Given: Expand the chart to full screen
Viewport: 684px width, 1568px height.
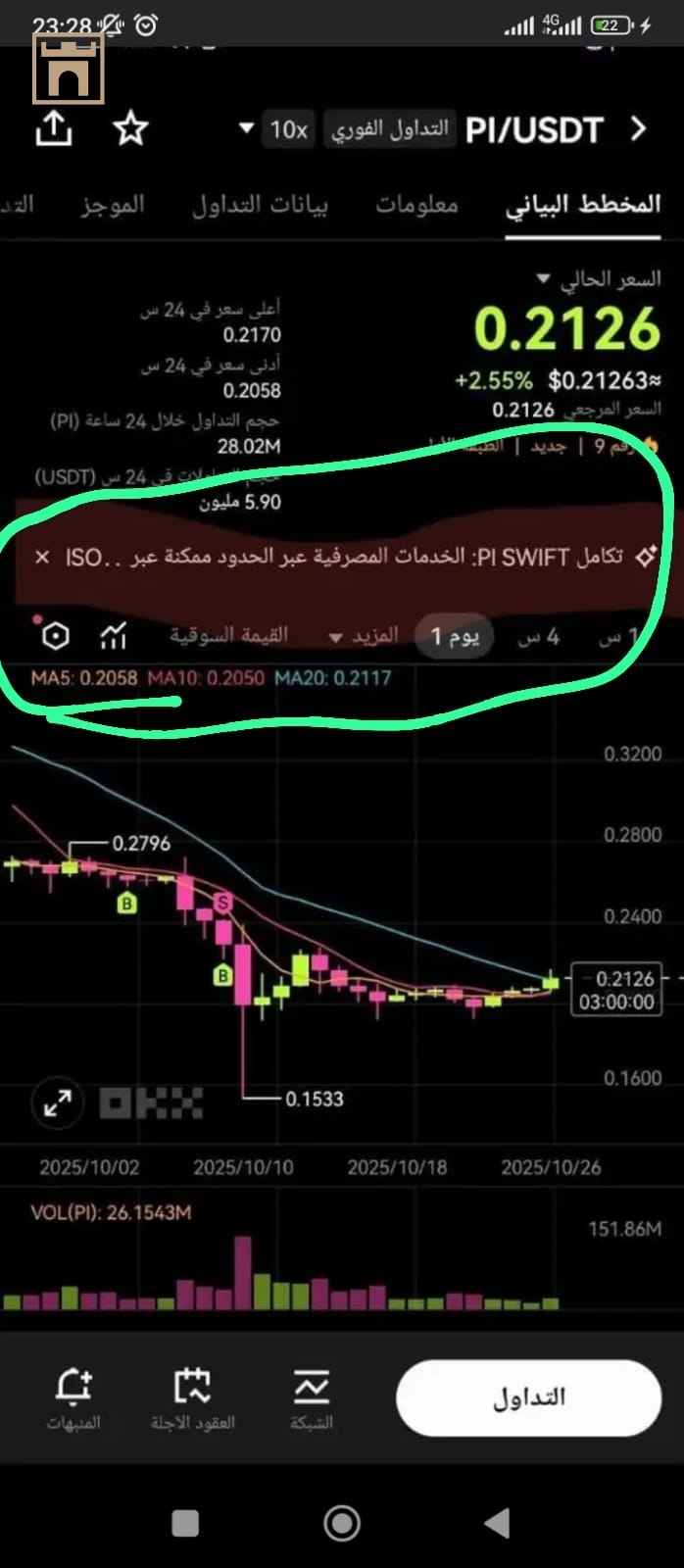Looking at the screenshot, I should pyautogui.click(x=57, y=1103).
